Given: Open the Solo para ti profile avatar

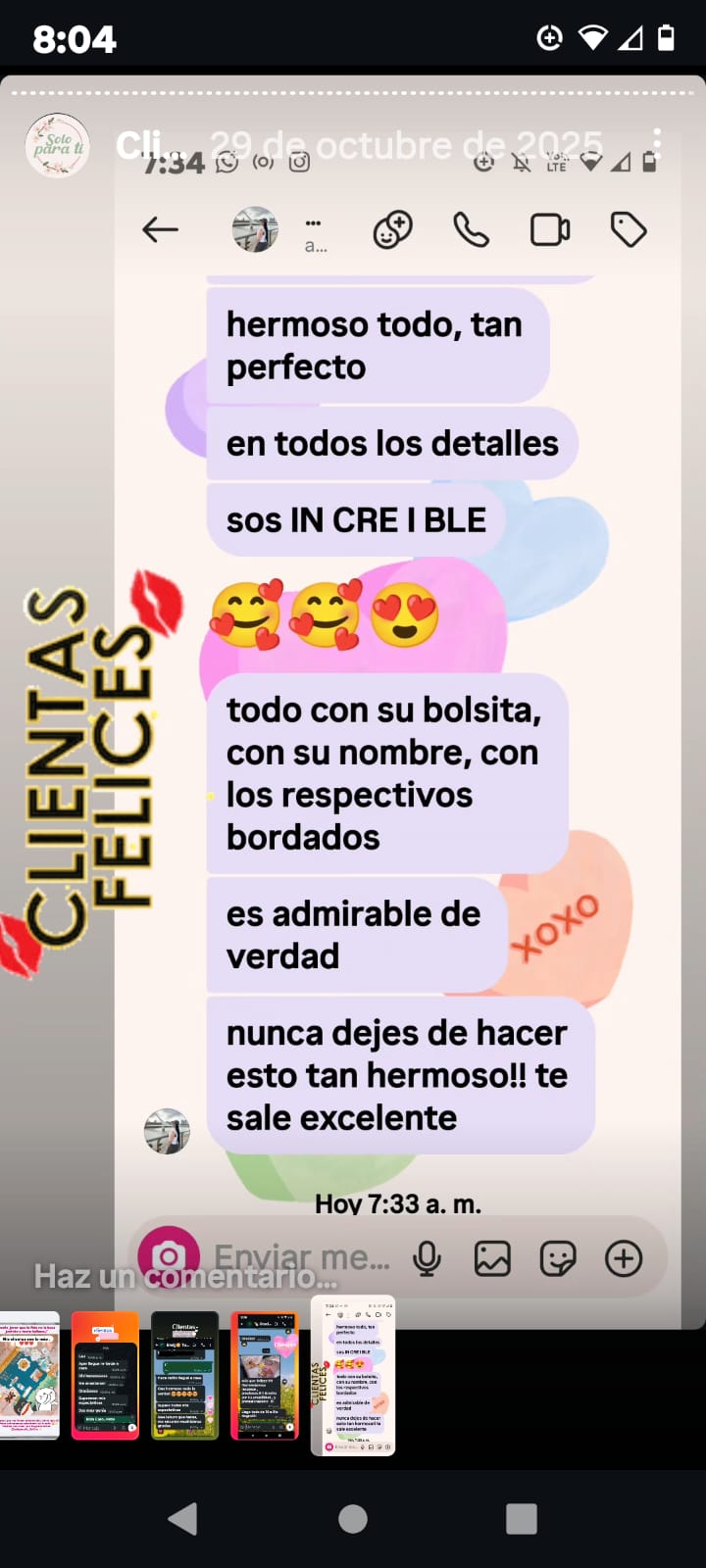Looking at the screenshot, I should (57, 146).
